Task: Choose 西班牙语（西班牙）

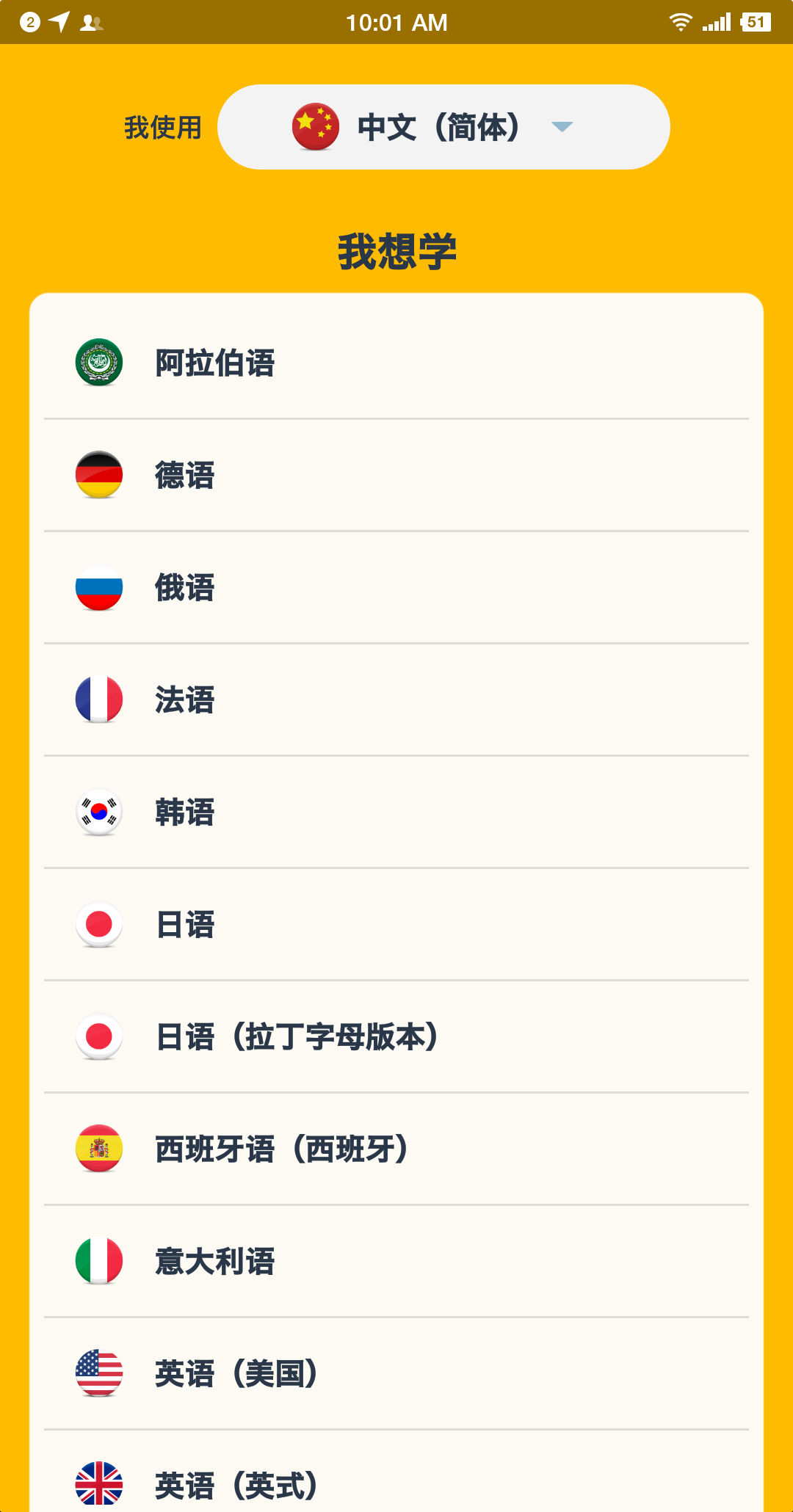Action: coord(282,1149)
